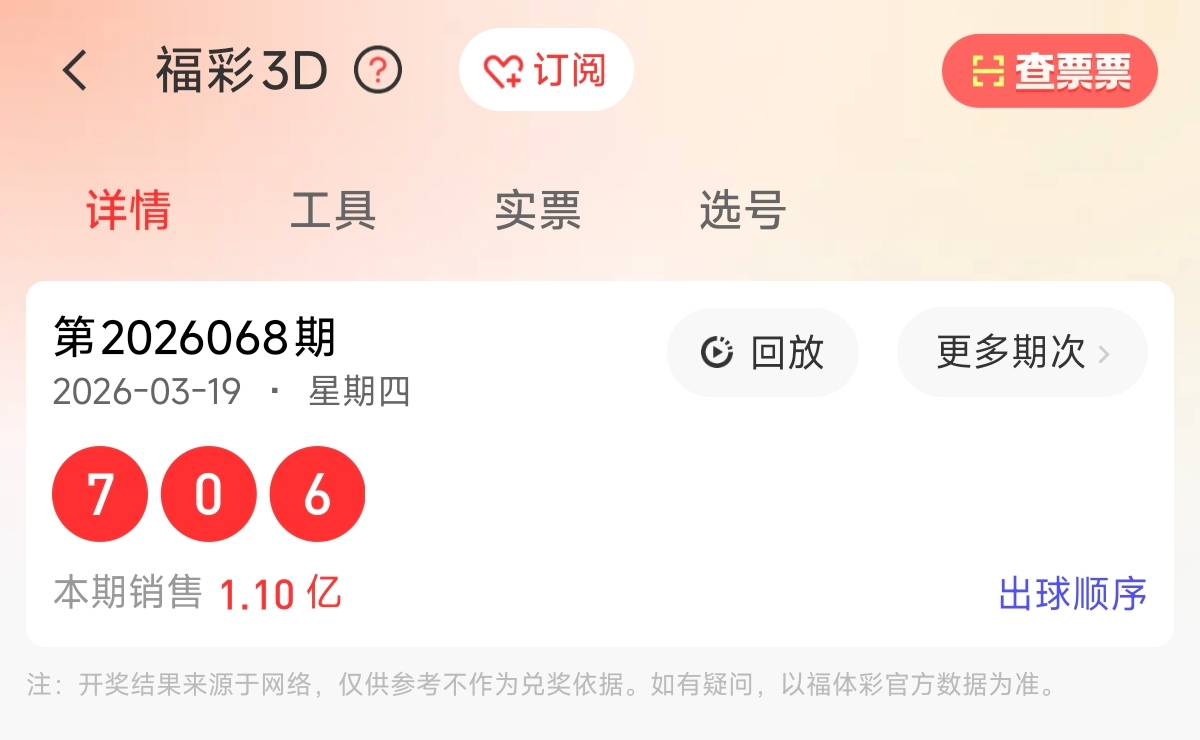Go back using the top-left arrow
Image resolution: width=1200 pixels, height=740 pixels.
coord(76,71)
